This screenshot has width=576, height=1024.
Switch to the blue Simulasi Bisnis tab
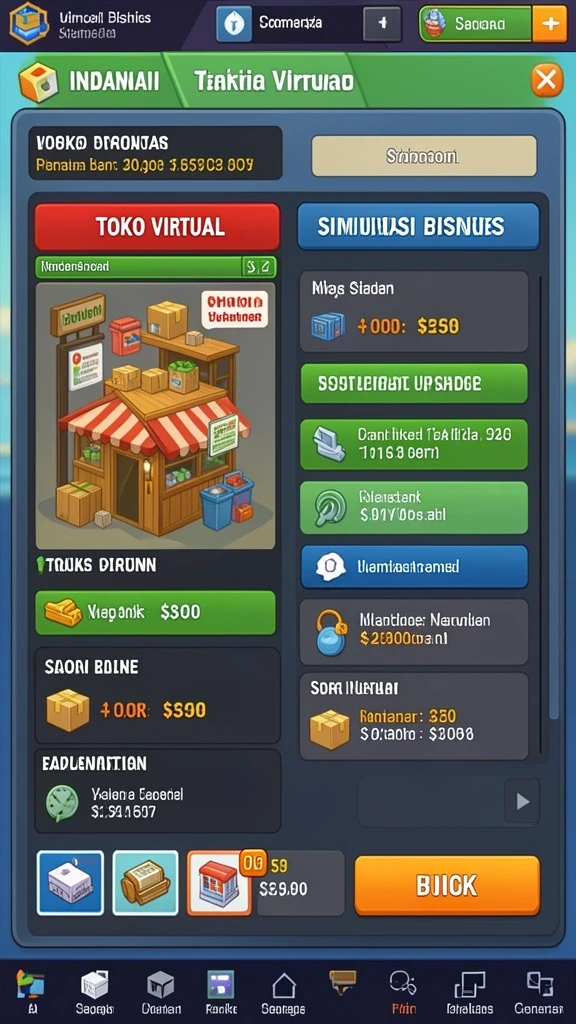[419, 227]
